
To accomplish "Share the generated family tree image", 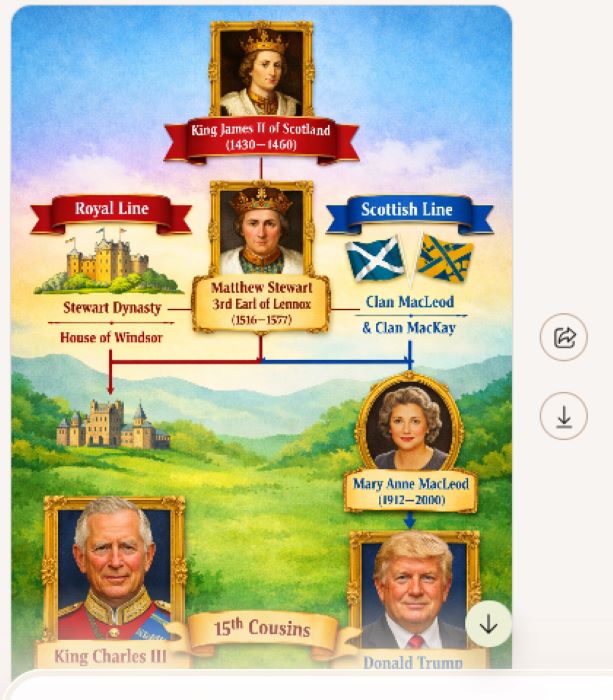I will pos(564,337).
